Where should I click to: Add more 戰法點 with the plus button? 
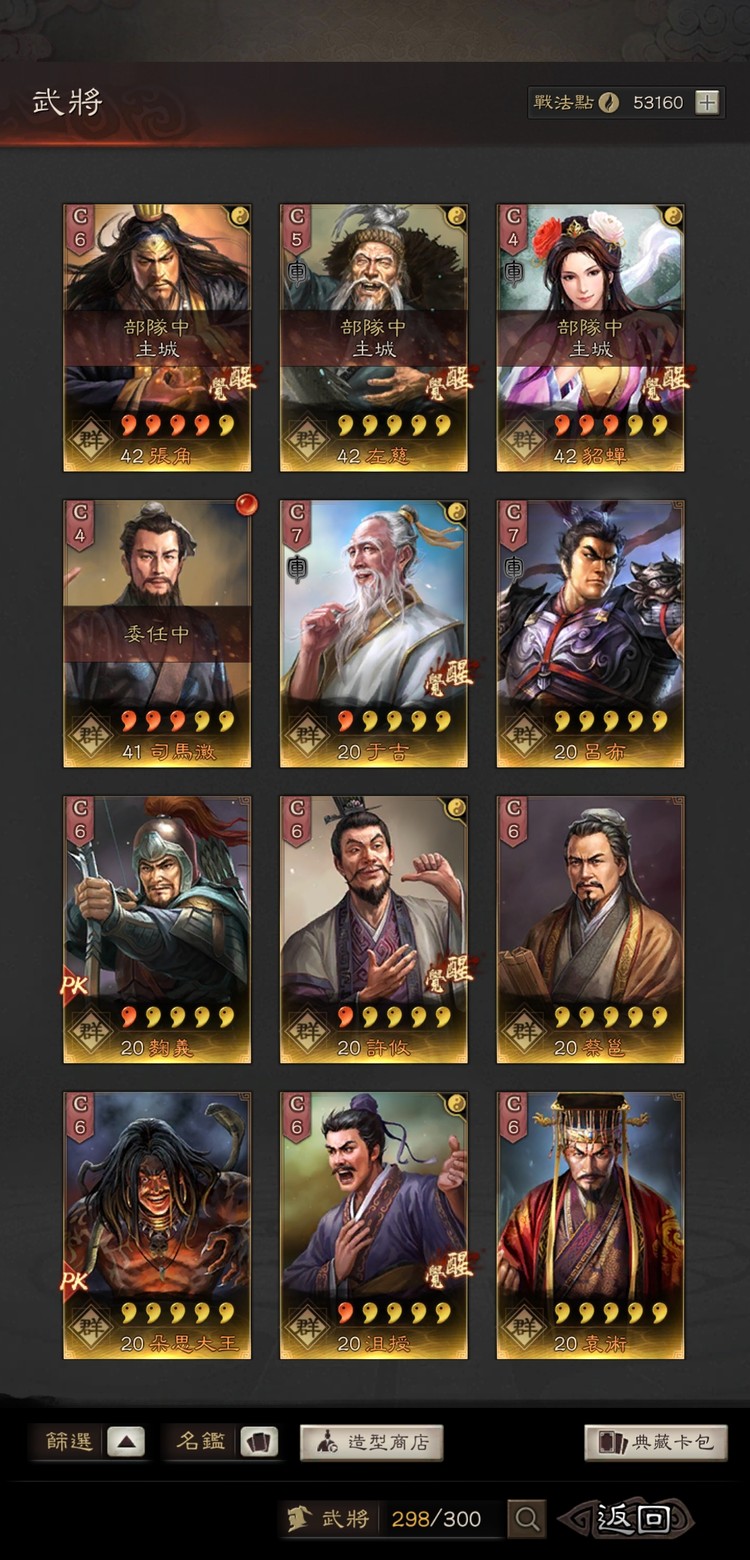707,102
